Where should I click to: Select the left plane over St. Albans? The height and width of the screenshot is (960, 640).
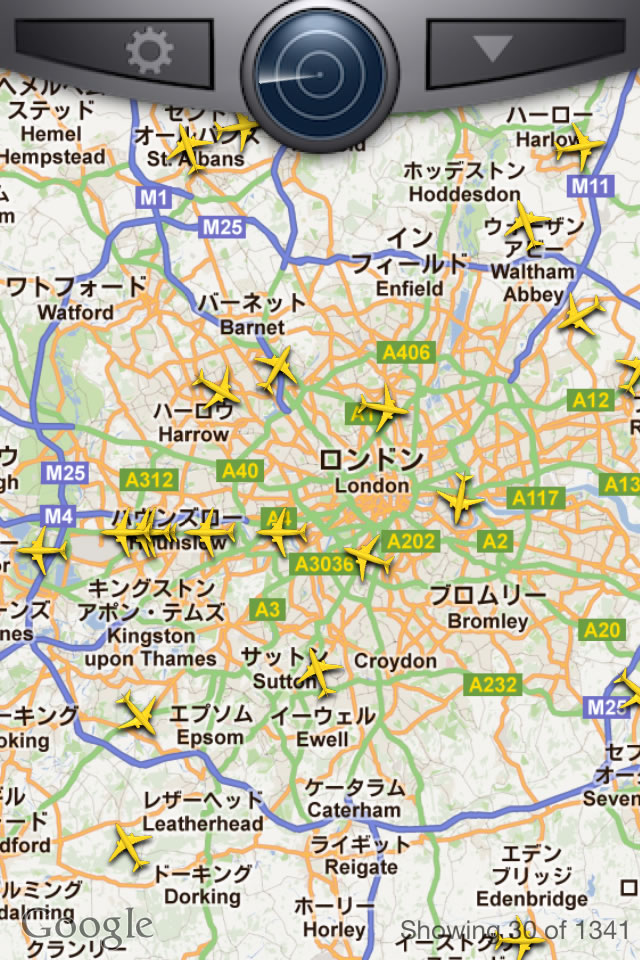[187, 149]
